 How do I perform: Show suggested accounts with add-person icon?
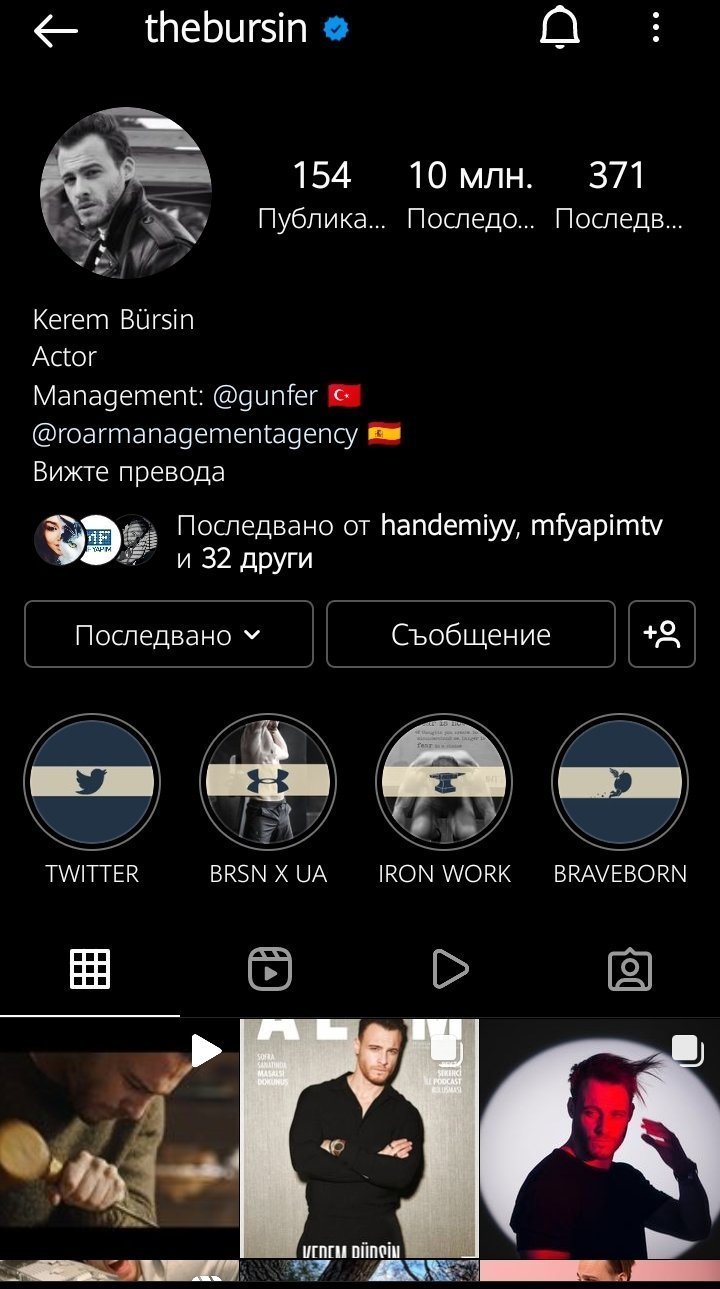(x=662, y=634)
